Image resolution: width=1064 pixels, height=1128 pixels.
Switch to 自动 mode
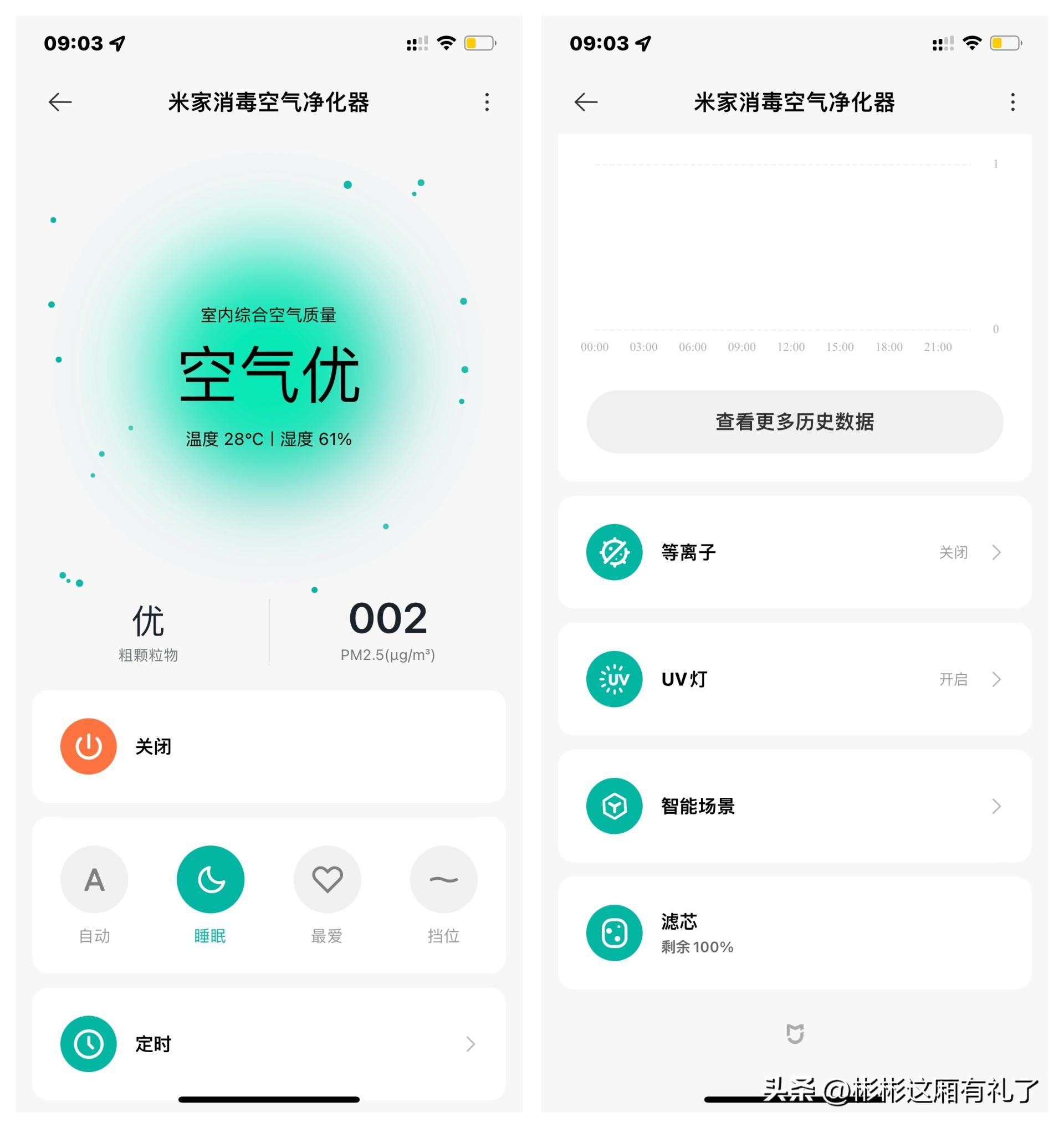[x=94, y=879]
